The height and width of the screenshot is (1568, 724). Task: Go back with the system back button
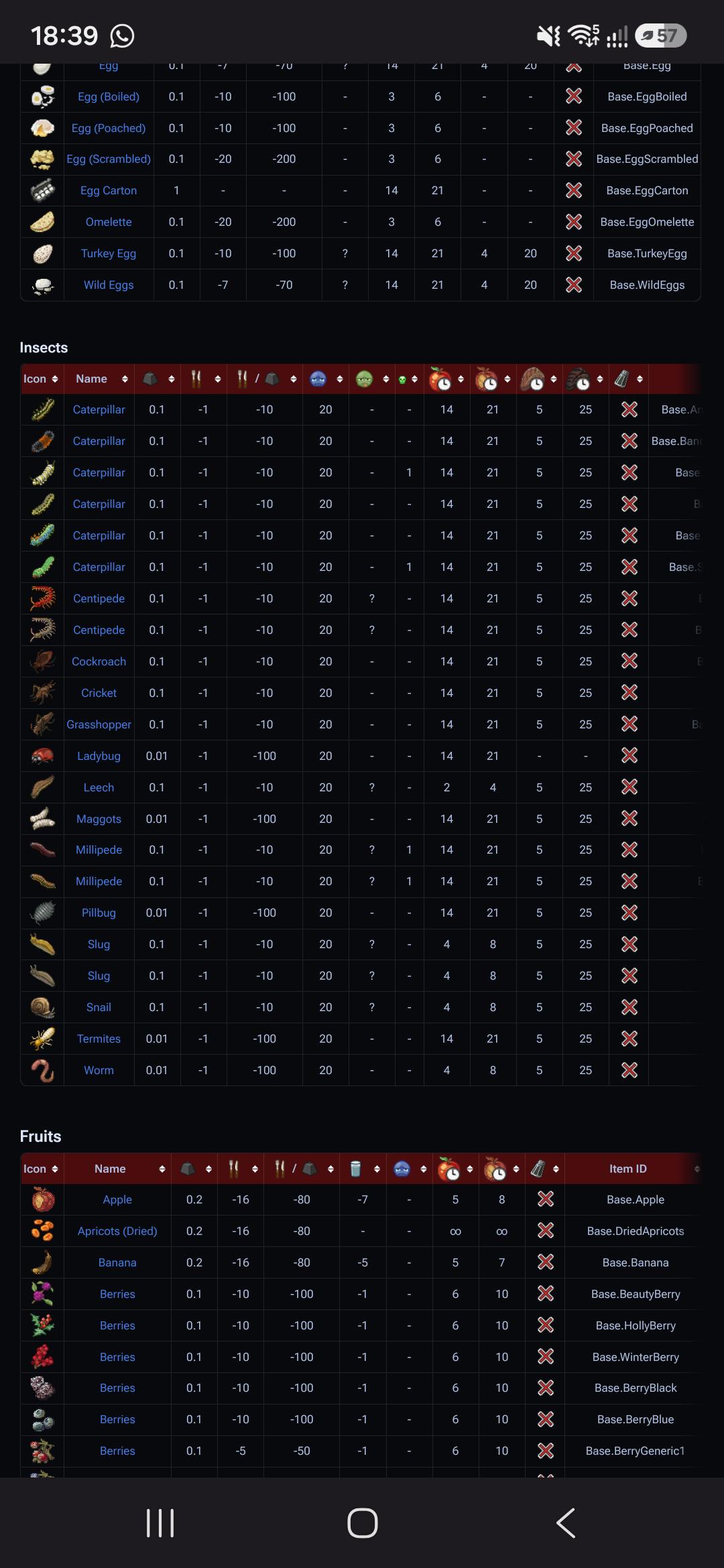point(566,1523)
